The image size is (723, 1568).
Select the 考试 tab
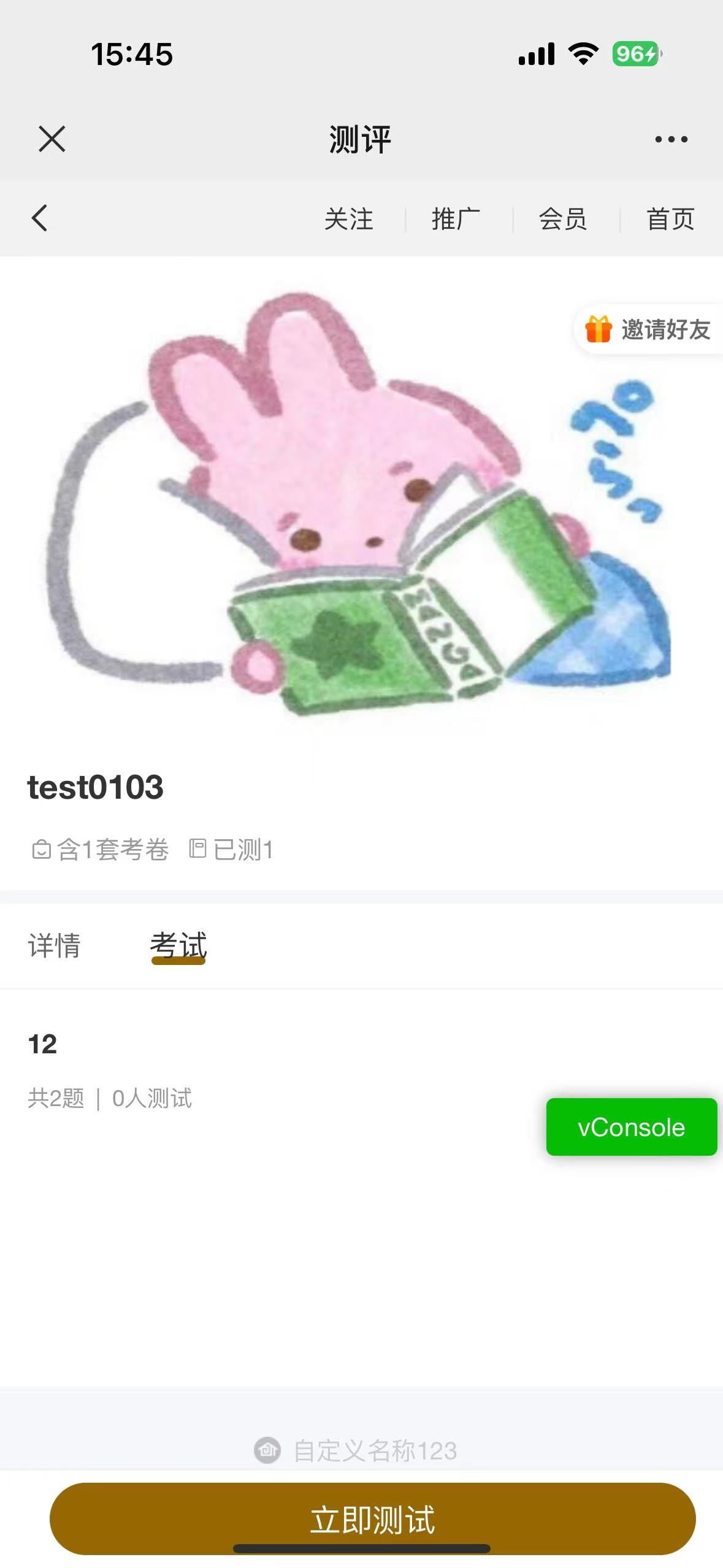click(x=178, y=945)
